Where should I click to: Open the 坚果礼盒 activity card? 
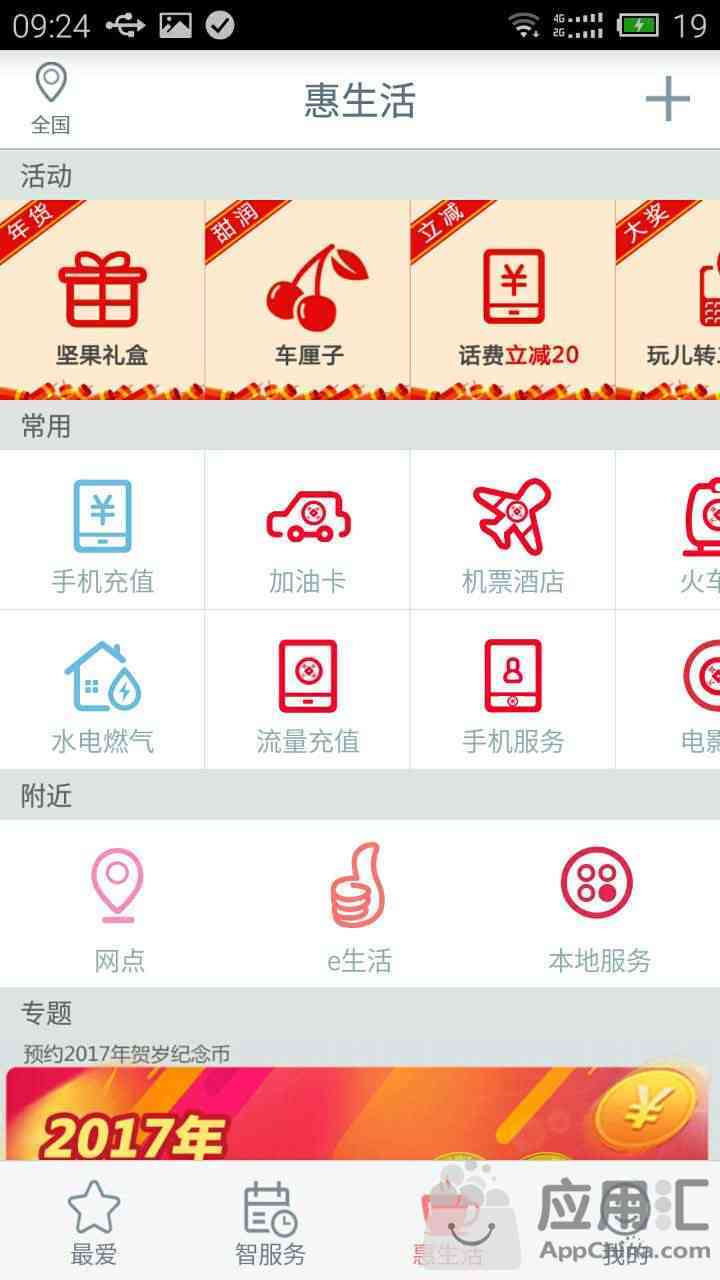coord(102,299)
